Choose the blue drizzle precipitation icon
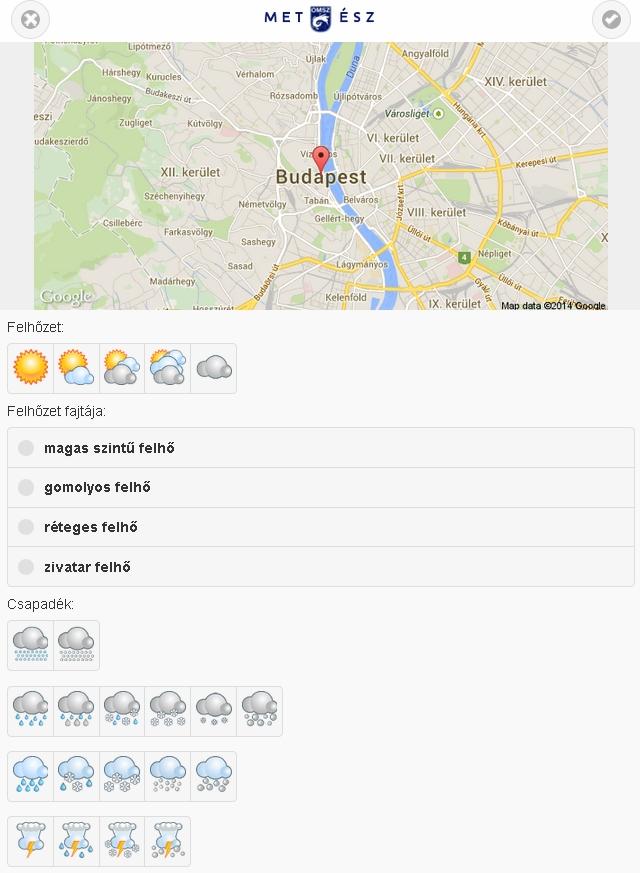Viewport: 640px width, 873px height. (30, 646)
